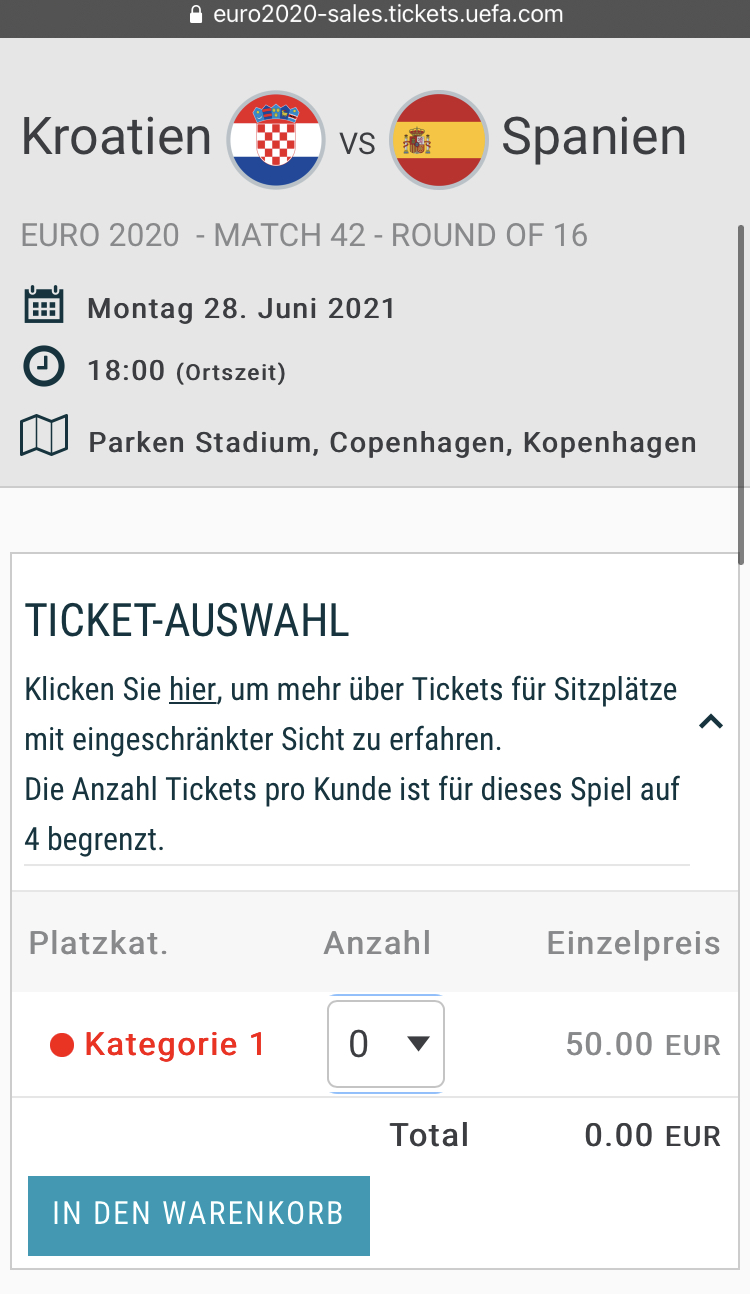The image size is (750, 1294).
Task: Open the 'hier' link about restricted-view seats
Action: [193, 689]
